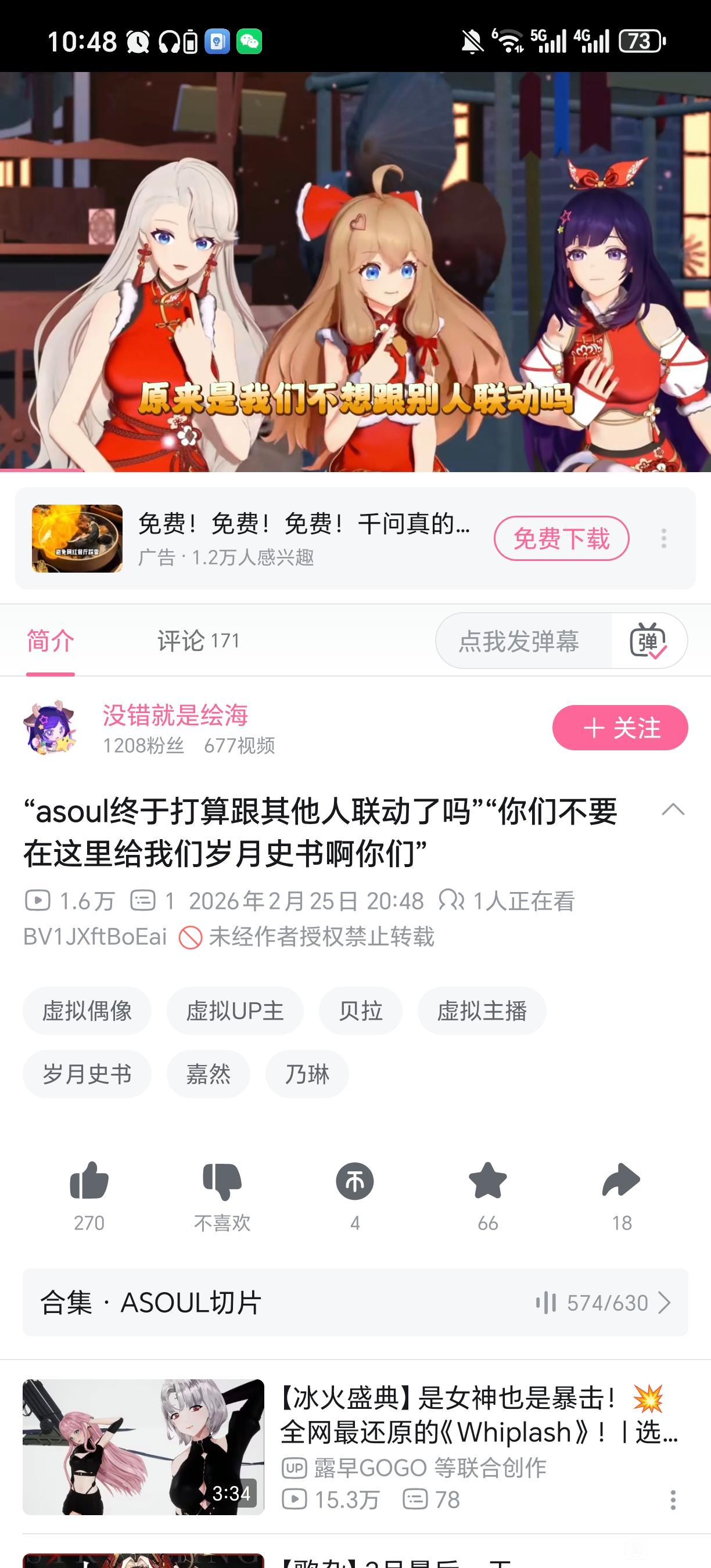Screen dimensions: 711x1568
Task: Open more options for the 冰火盛典 video
Action: 673,1500
